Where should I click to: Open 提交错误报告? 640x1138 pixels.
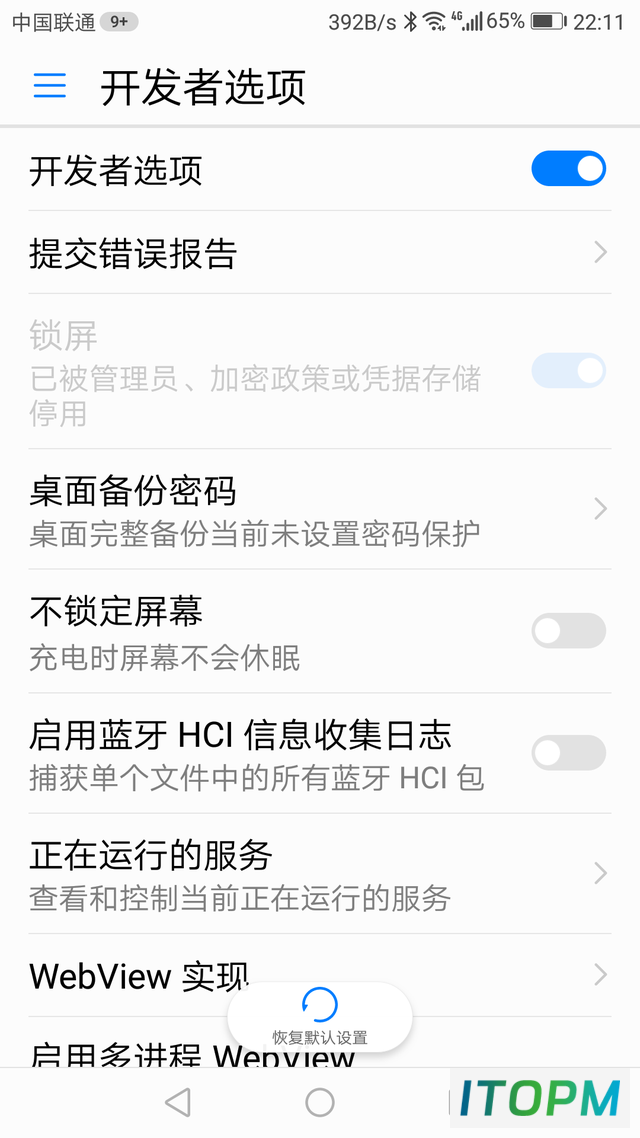320,253
